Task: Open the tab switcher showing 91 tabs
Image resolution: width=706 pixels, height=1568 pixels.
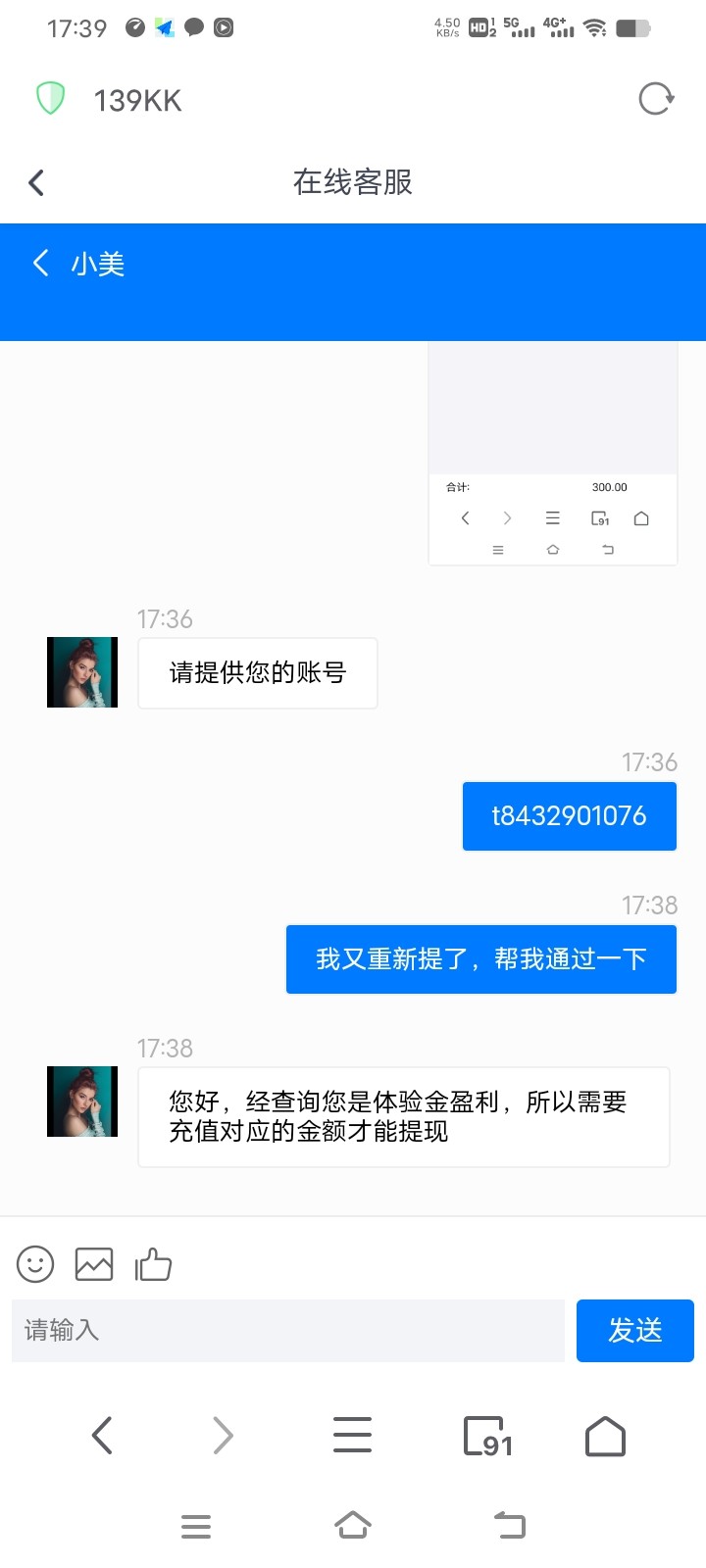Action: (x=487, y=1435)
